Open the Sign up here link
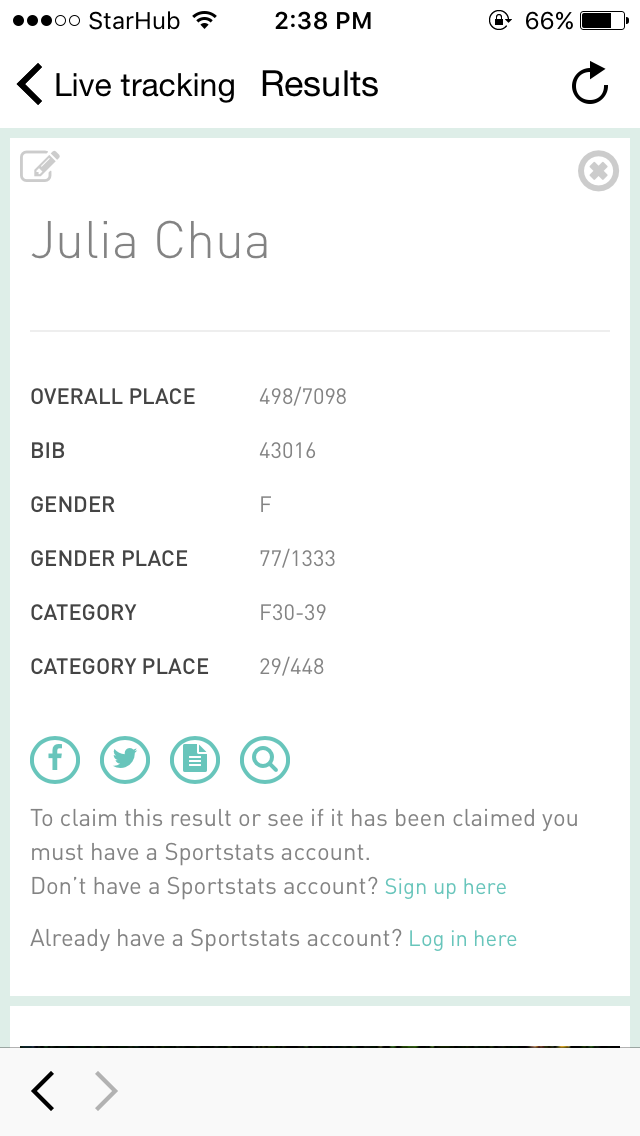Screen dimensions: 640x1136 coord(445,887)
